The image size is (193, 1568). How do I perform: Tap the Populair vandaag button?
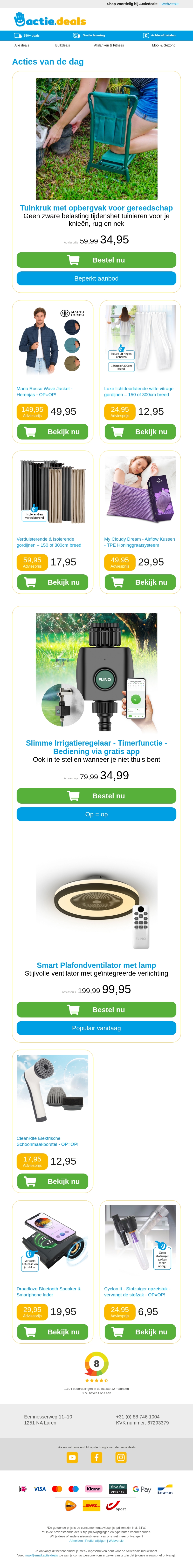96,1028
